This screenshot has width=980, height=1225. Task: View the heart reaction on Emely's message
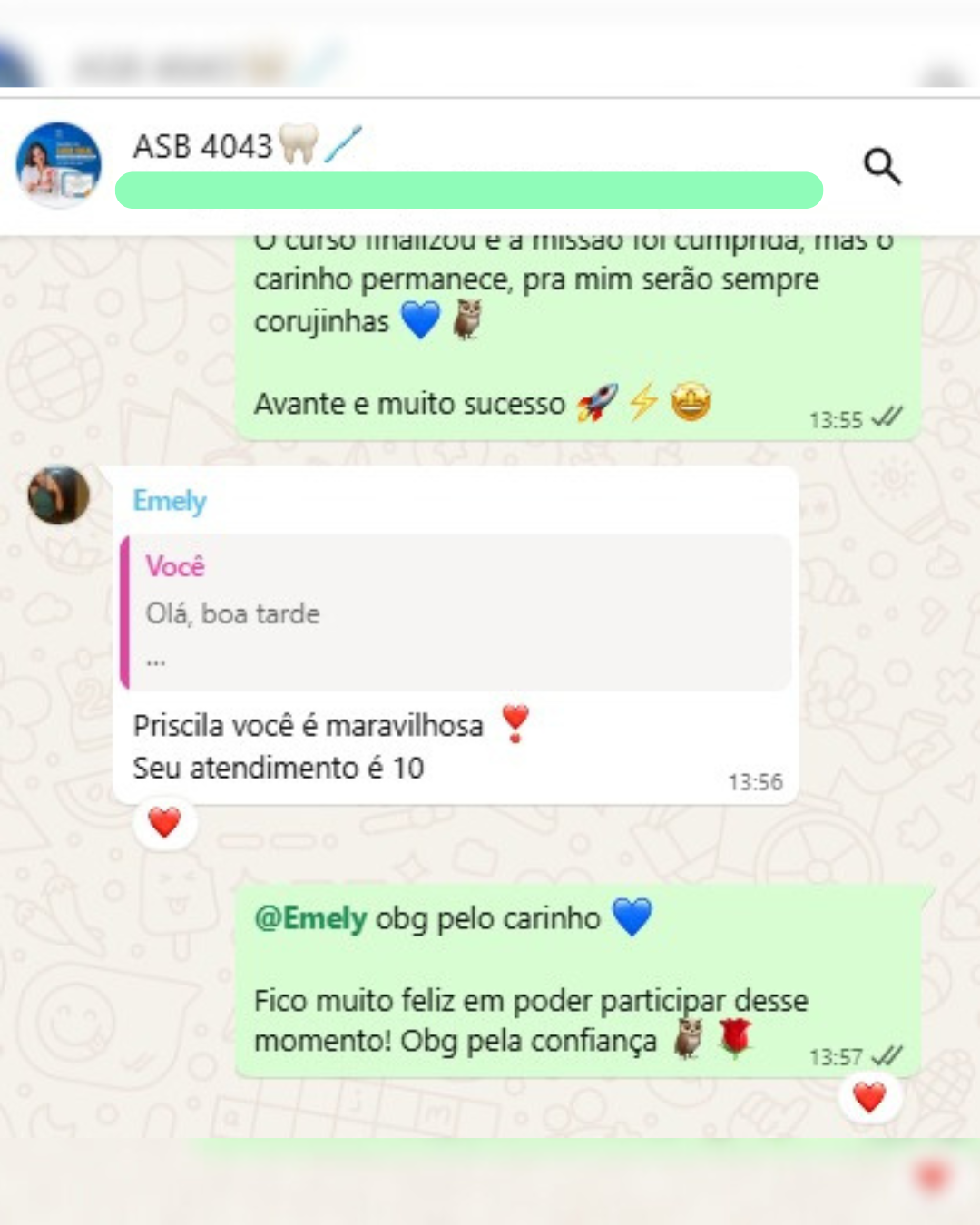[x=164, y=823]
